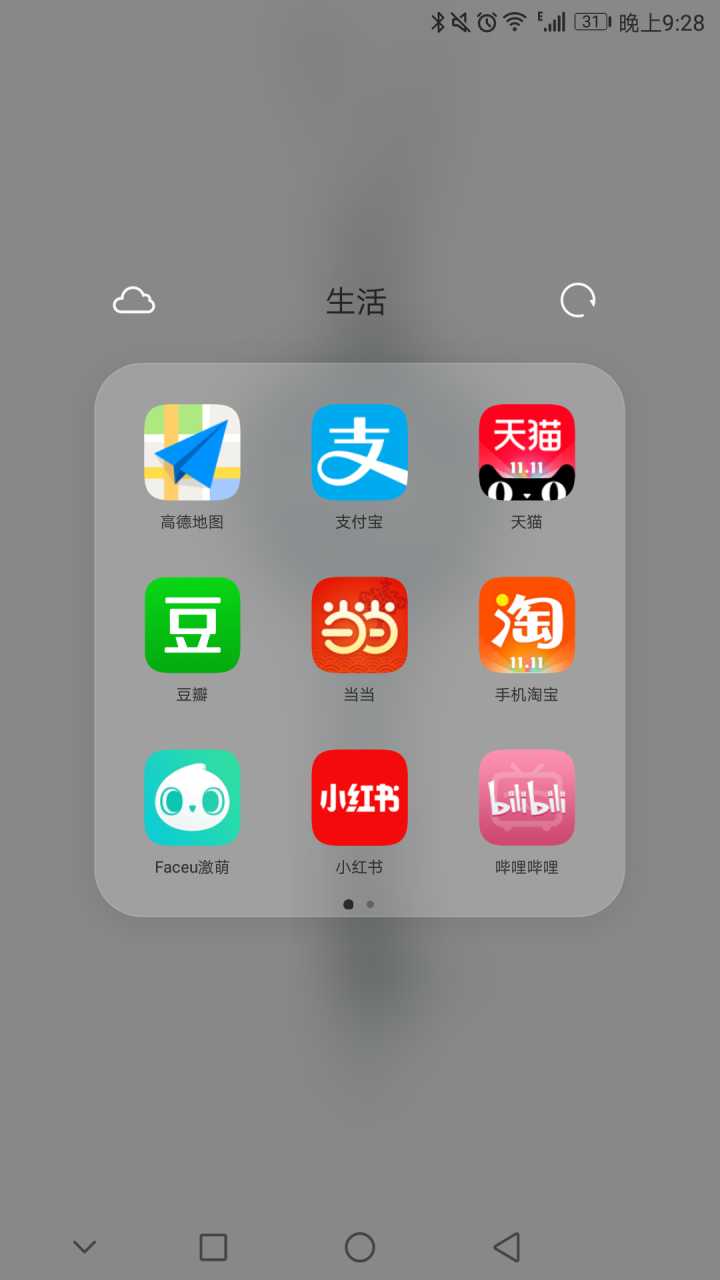720x1280 pixels.
Task: Open 哔哩哔哩 bilibili
Action: pos(526,798)
